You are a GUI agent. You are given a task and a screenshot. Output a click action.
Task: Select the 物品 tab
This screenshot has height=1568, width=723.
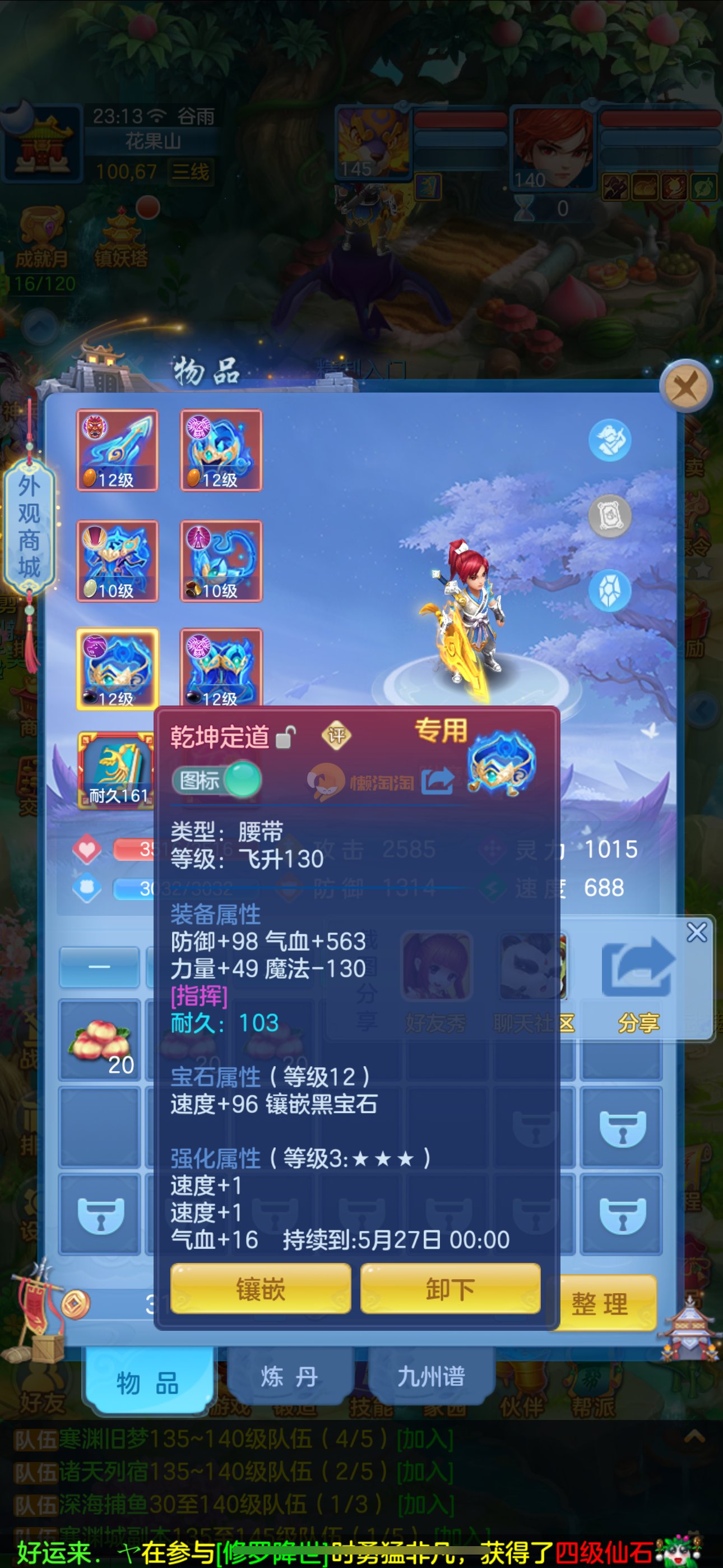click(147, 1383)
